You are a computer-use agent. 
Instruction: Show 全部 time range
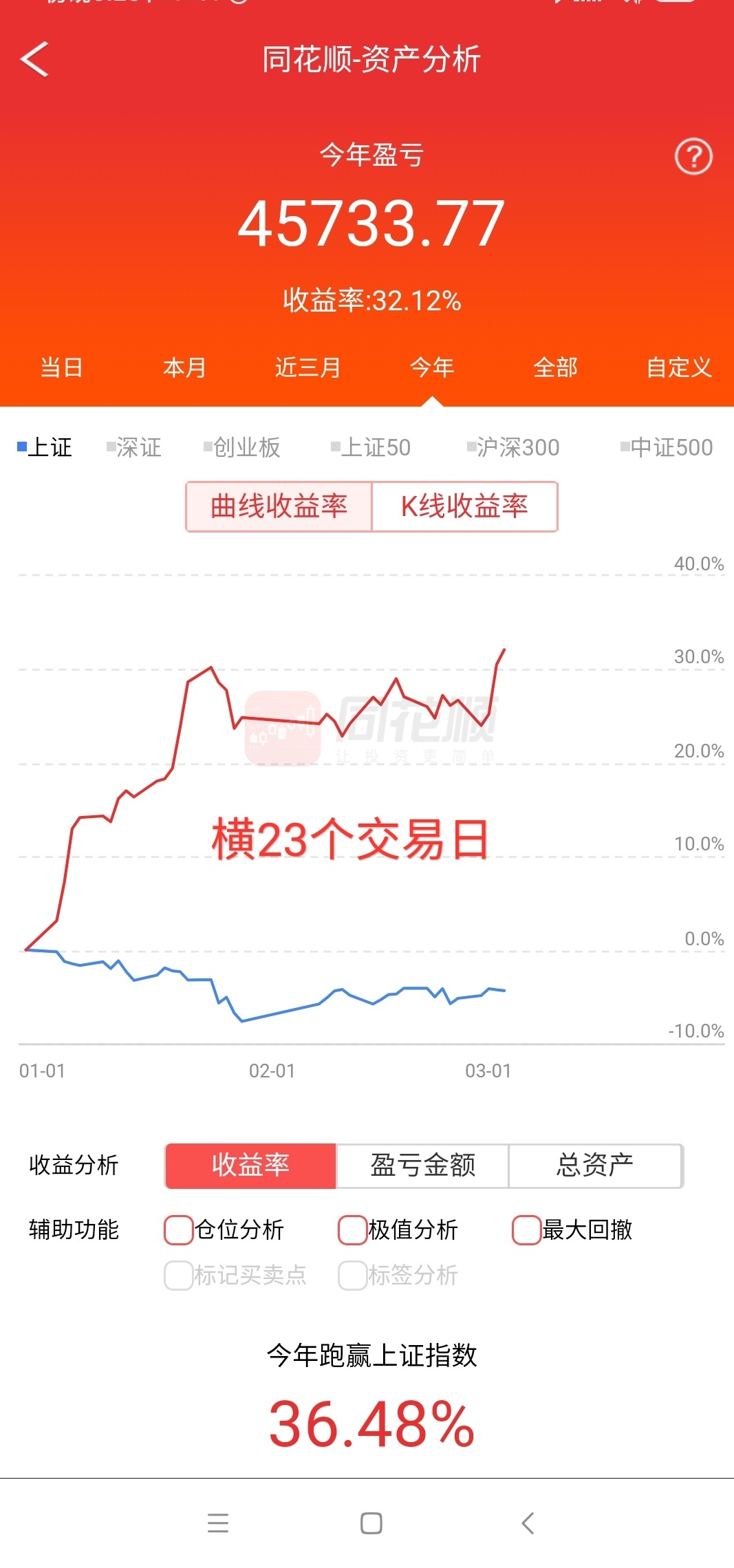[555, 367]
